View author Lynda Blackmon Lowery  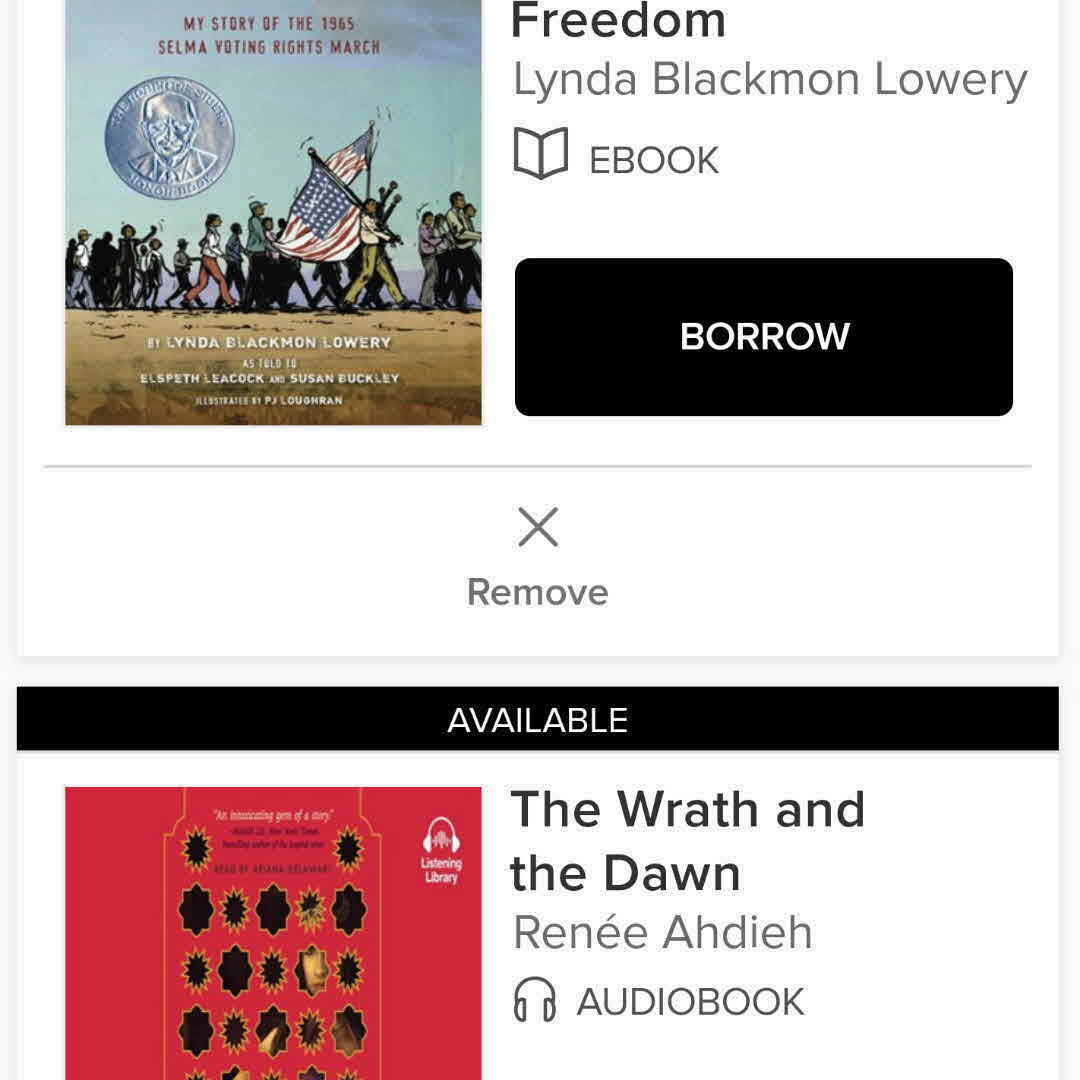[769, 80]
